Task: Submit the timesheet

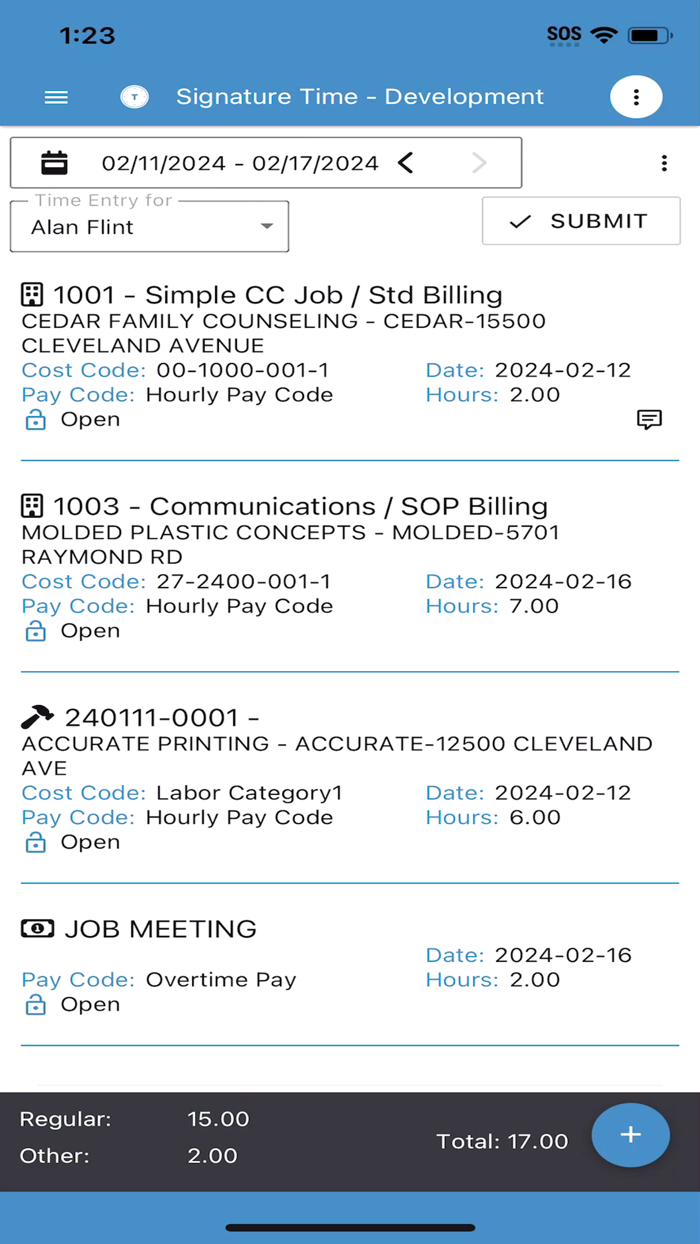Action: pos(581,221)
